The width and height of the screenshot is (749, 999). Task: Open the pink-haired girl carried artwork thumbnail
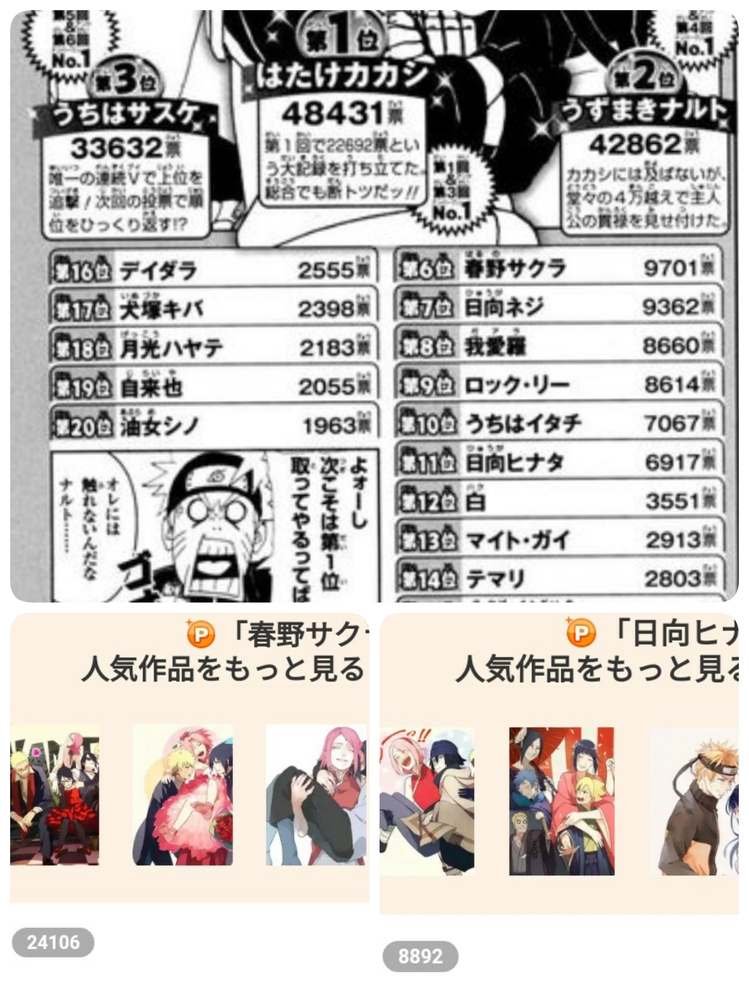click(316, 795)
